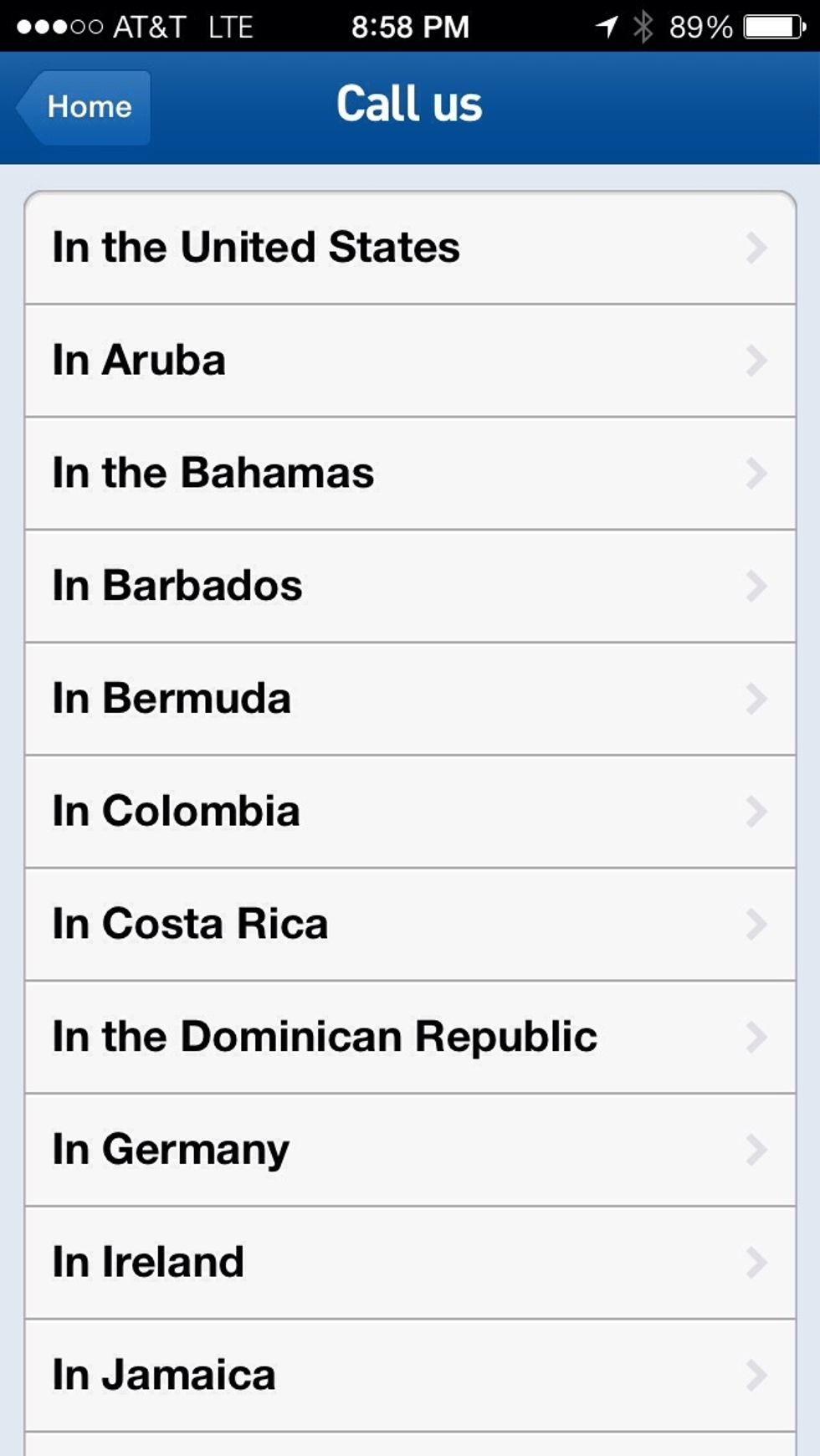The height and width of the screenshot is (1456, 820).
Task: Select the In Aruba row
Action: 409,361
